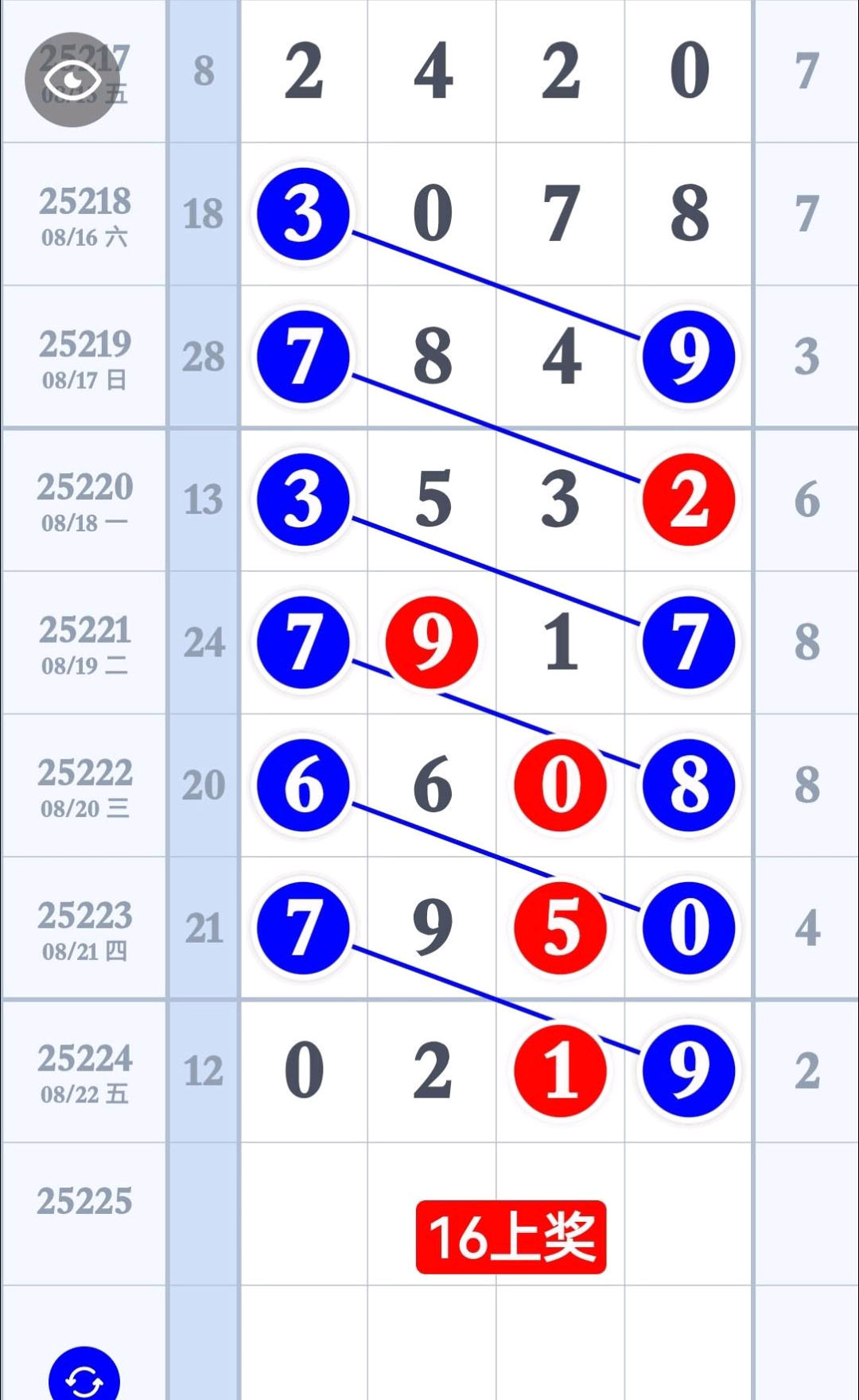Tap the blue refresh button

pyautogui.click(x=84, y=1374)
